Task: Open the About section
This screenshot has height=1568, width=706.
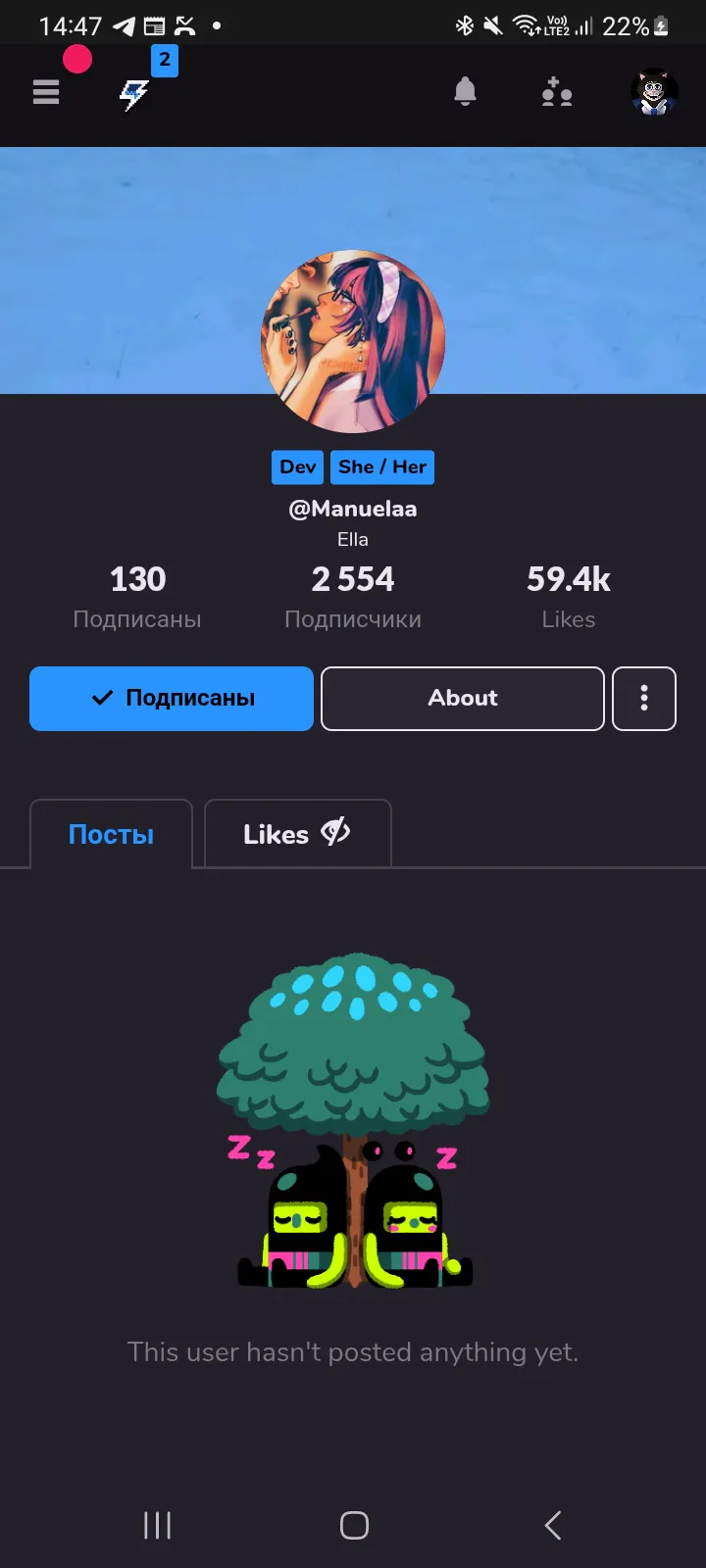Action: coord(463,699)
